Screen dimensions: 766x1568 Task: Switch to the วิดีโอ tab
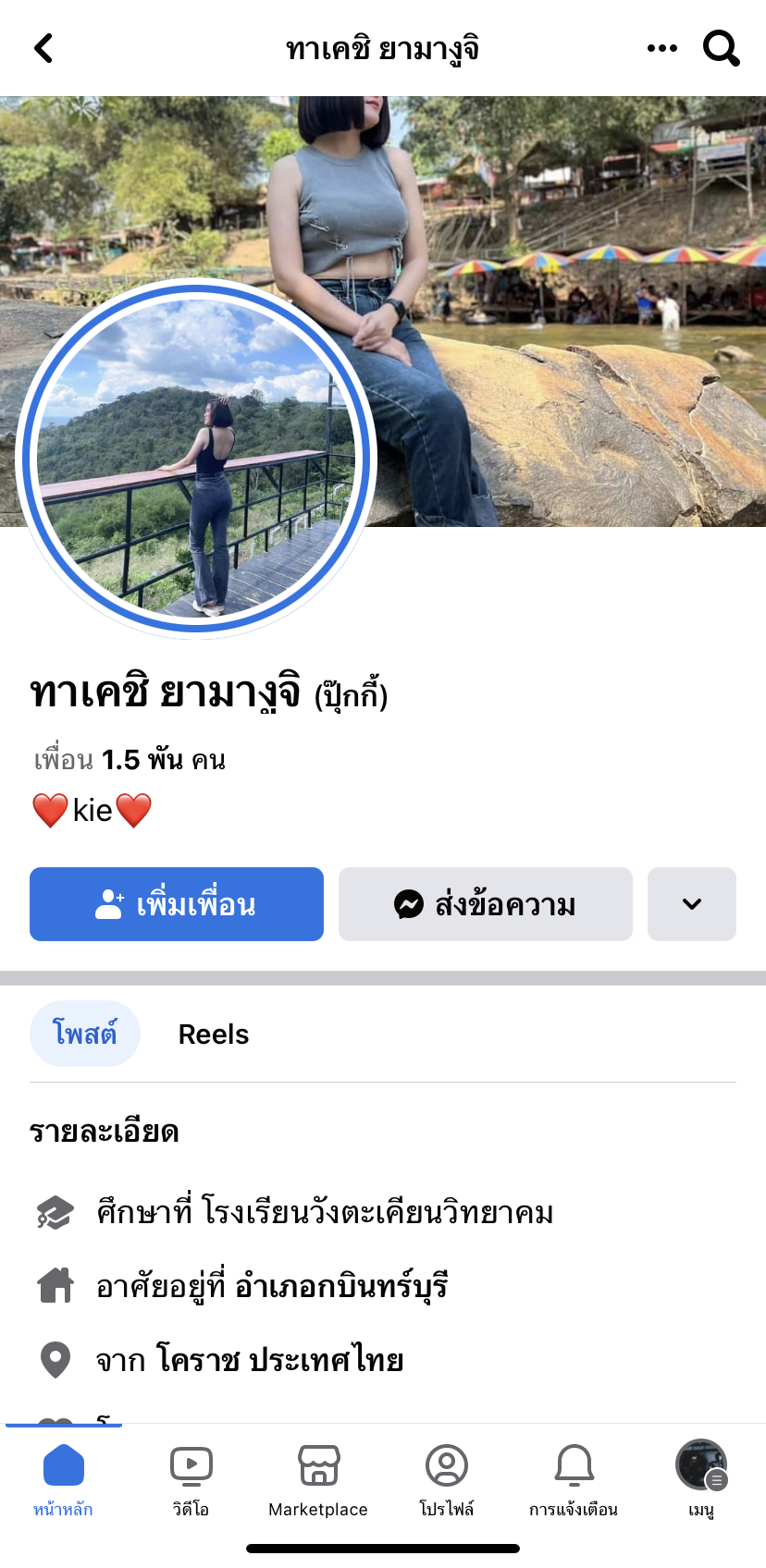(x=191, y=1477)
